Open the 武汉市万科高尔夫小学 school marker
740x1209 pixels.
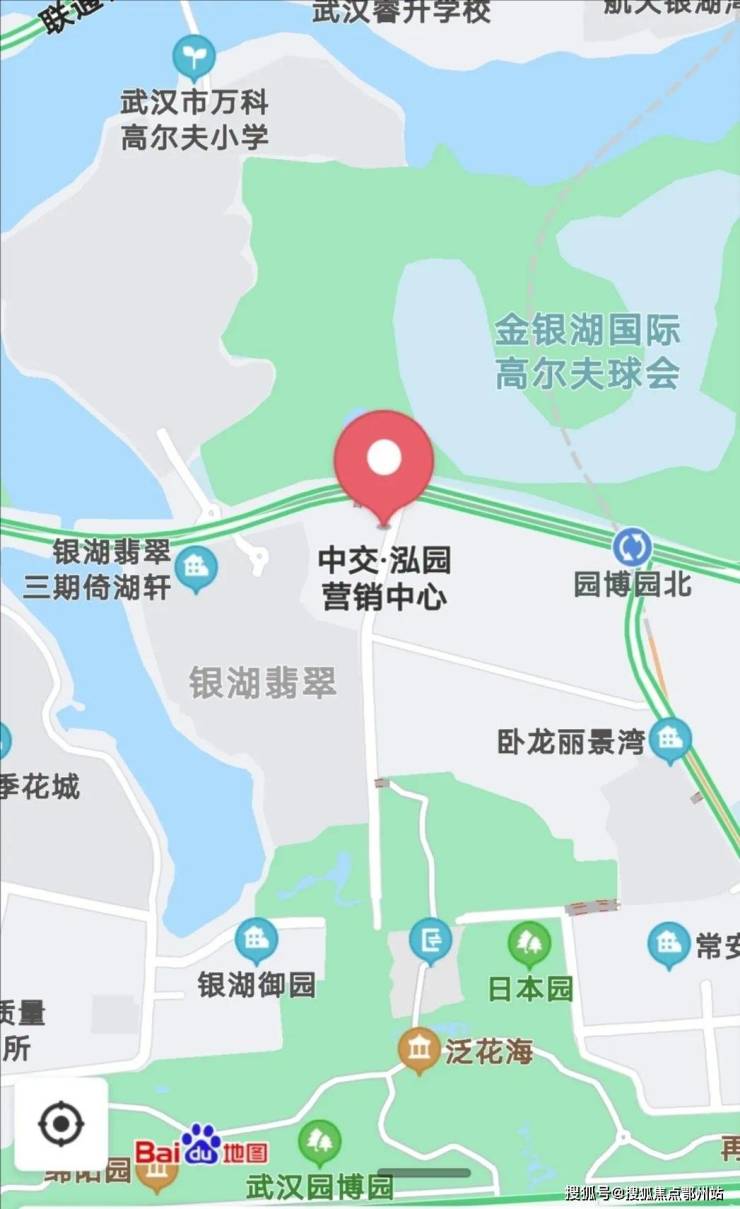pos(194,57)
